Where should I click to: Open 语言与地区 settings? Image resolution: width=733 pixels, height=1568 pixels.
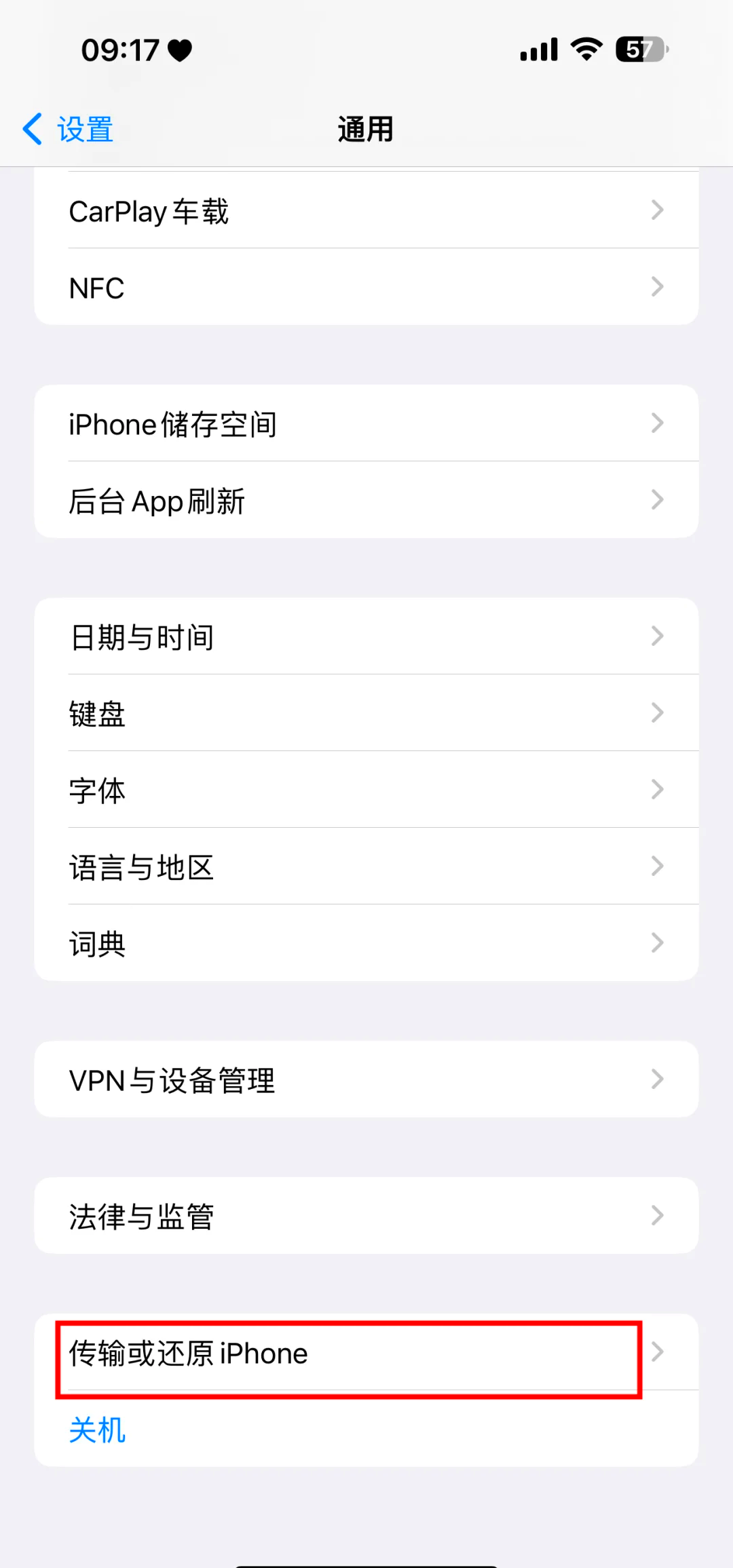[x=366, y=867]
